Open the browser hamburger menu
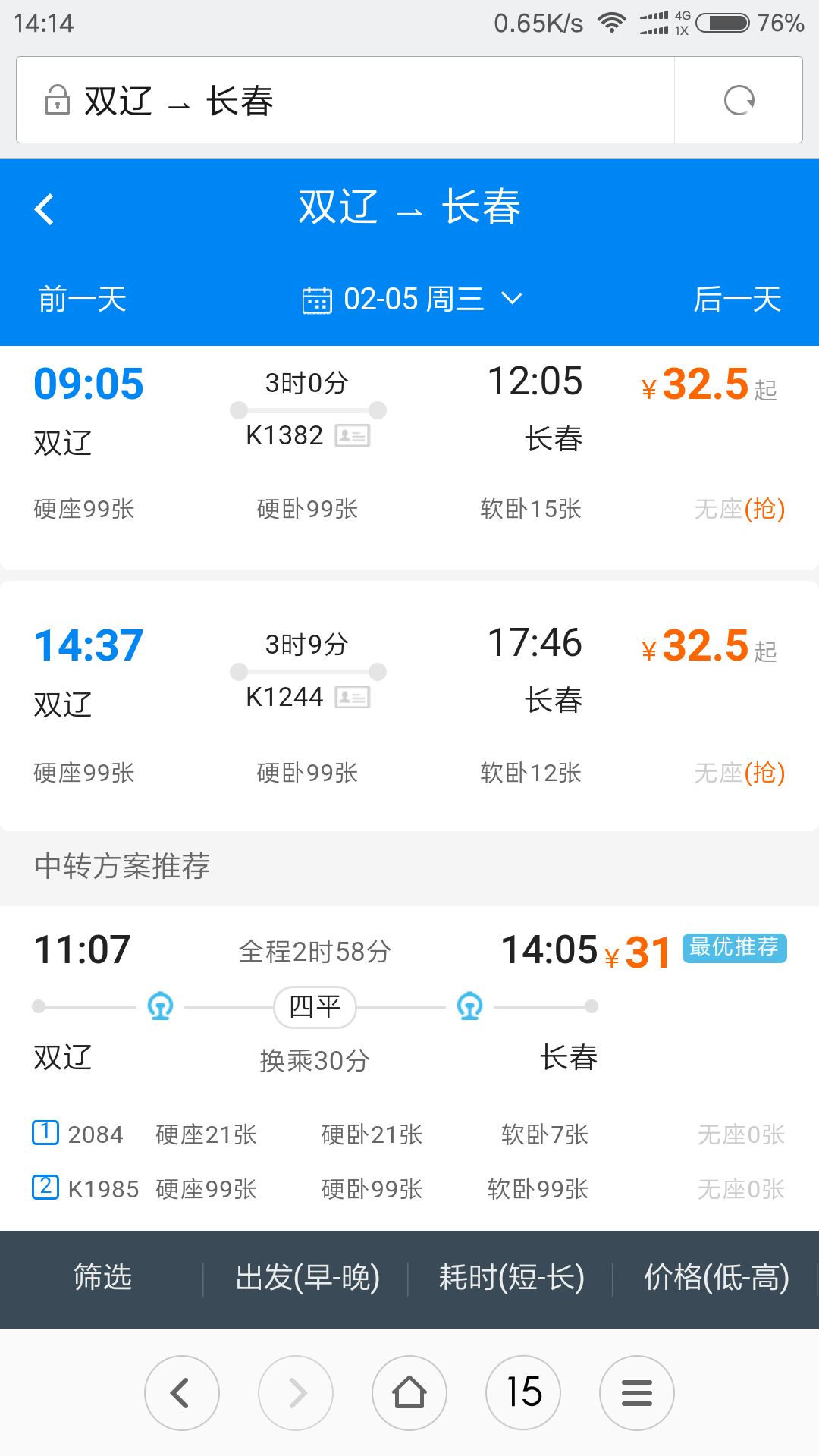 point(637,1393)
